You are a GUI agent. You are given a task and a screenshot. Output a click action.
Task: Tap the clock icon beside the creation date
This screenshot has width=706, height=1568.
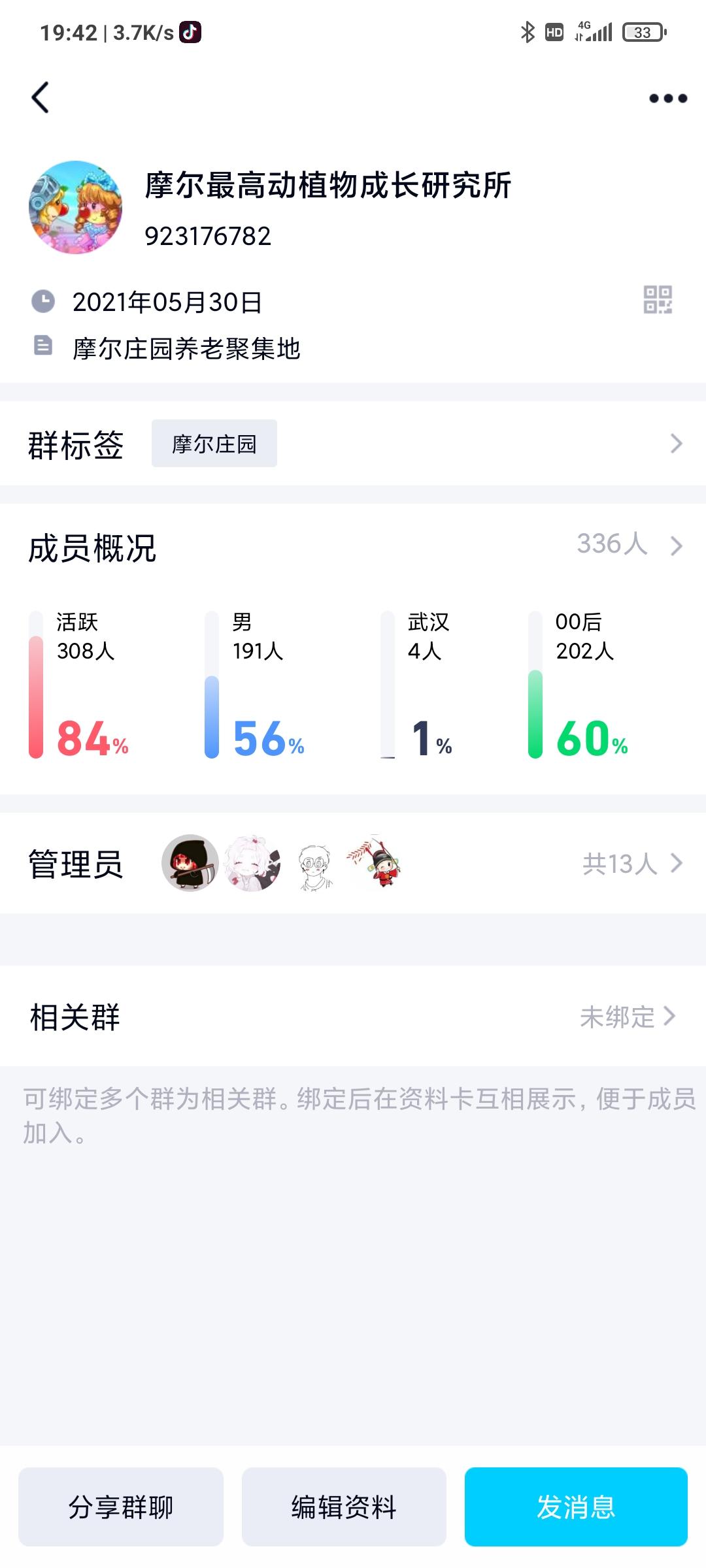coord(43,299)
